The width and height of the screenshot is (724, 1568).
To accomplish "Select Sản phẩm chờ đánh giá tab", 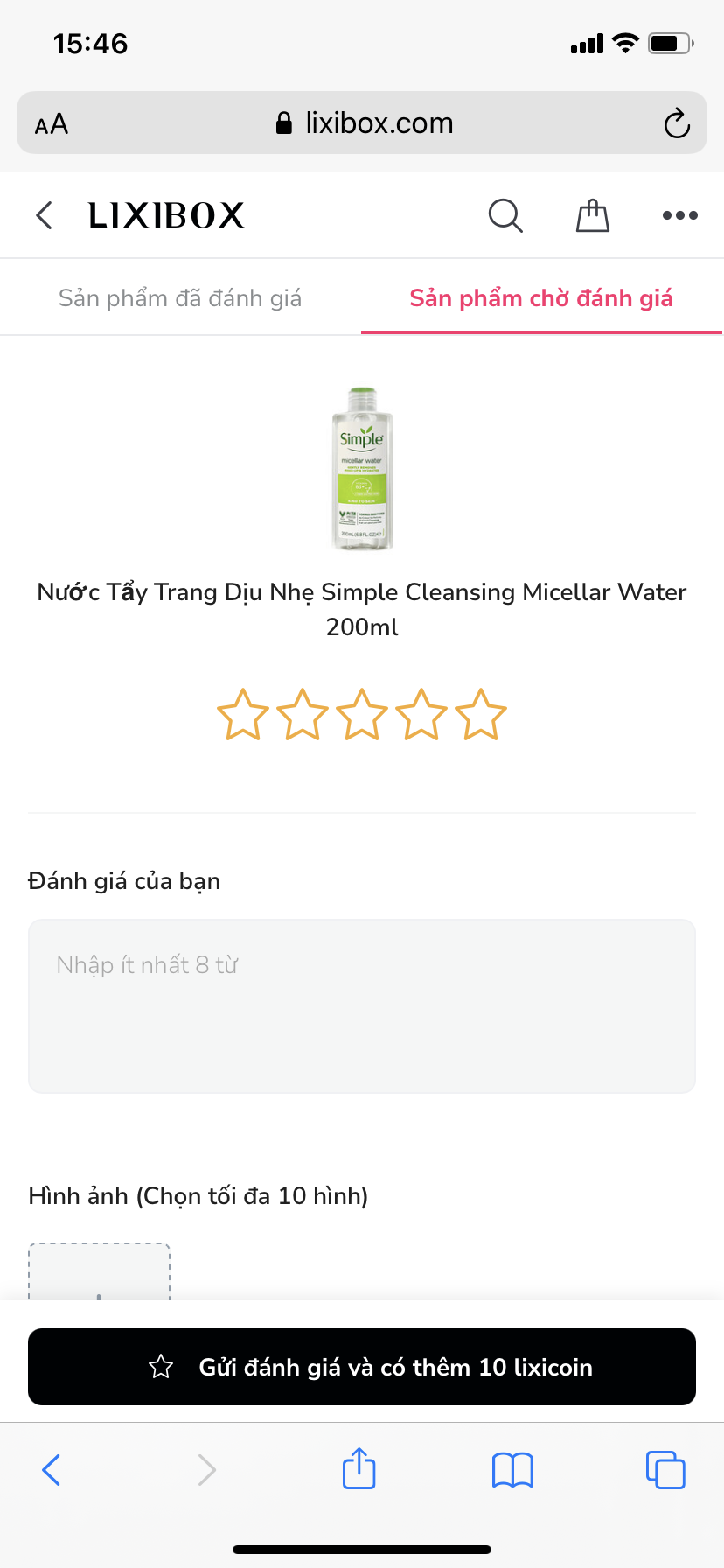I will click(x=541, y=298).
